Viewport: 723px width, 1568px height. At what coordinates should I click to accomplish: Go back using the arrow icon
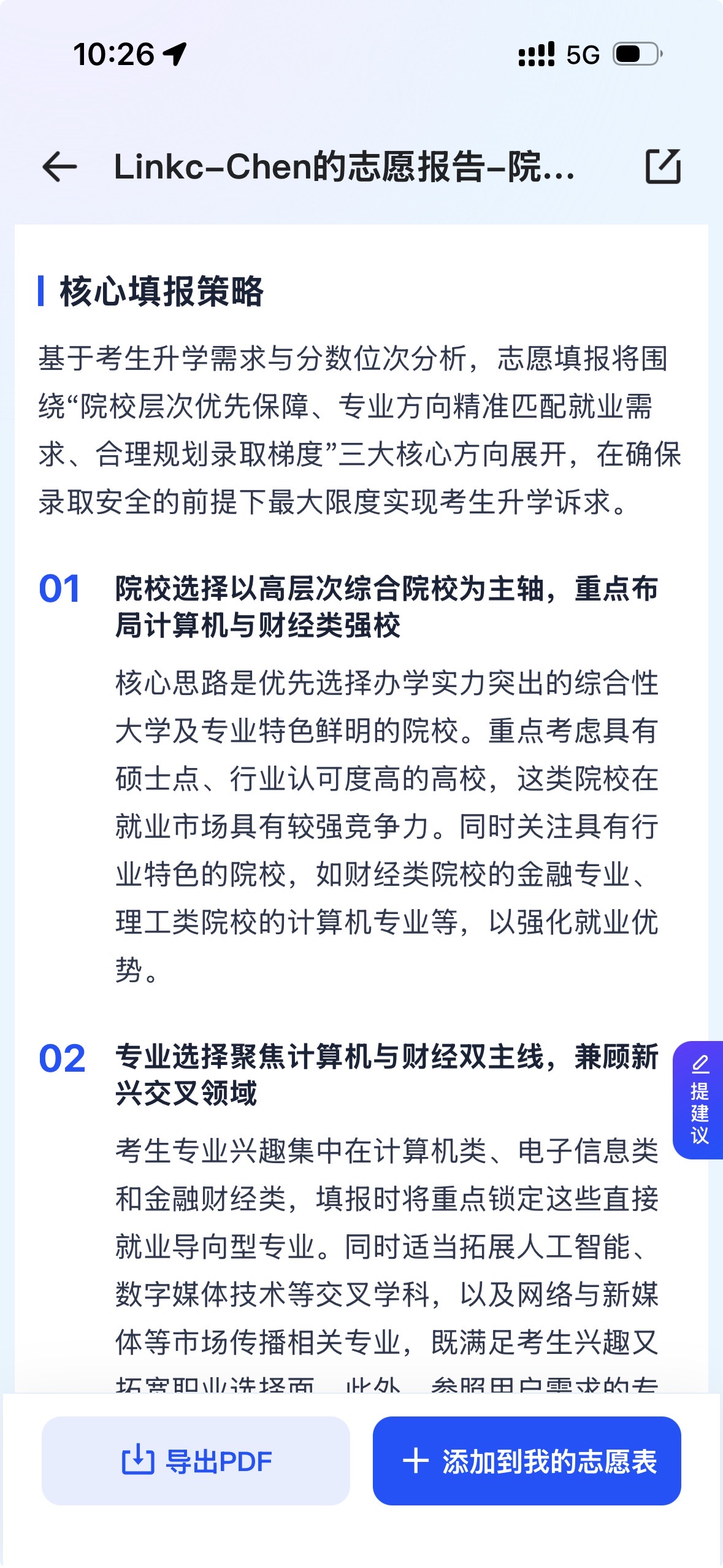click(x=59, y=167)
